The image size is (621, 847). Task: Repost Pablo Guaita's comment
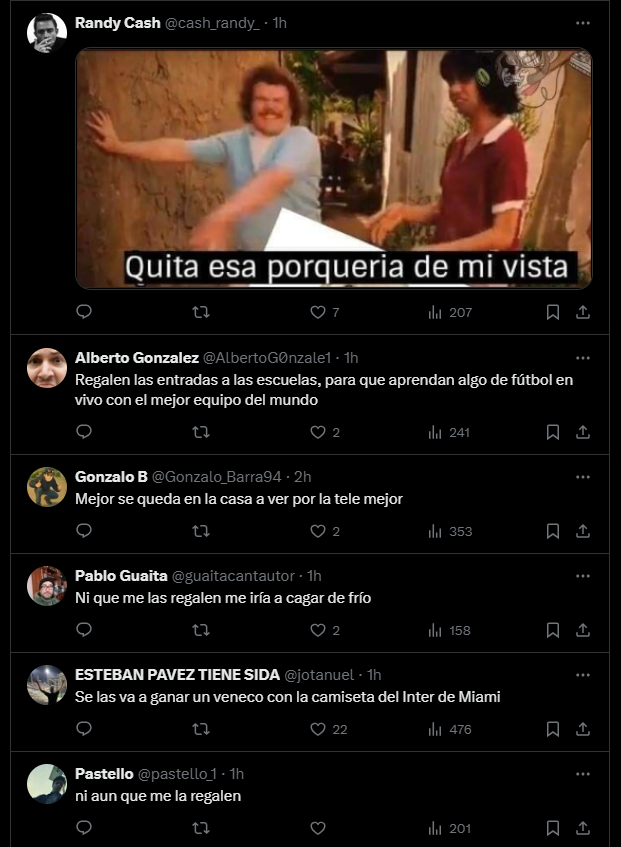point(201,630)
